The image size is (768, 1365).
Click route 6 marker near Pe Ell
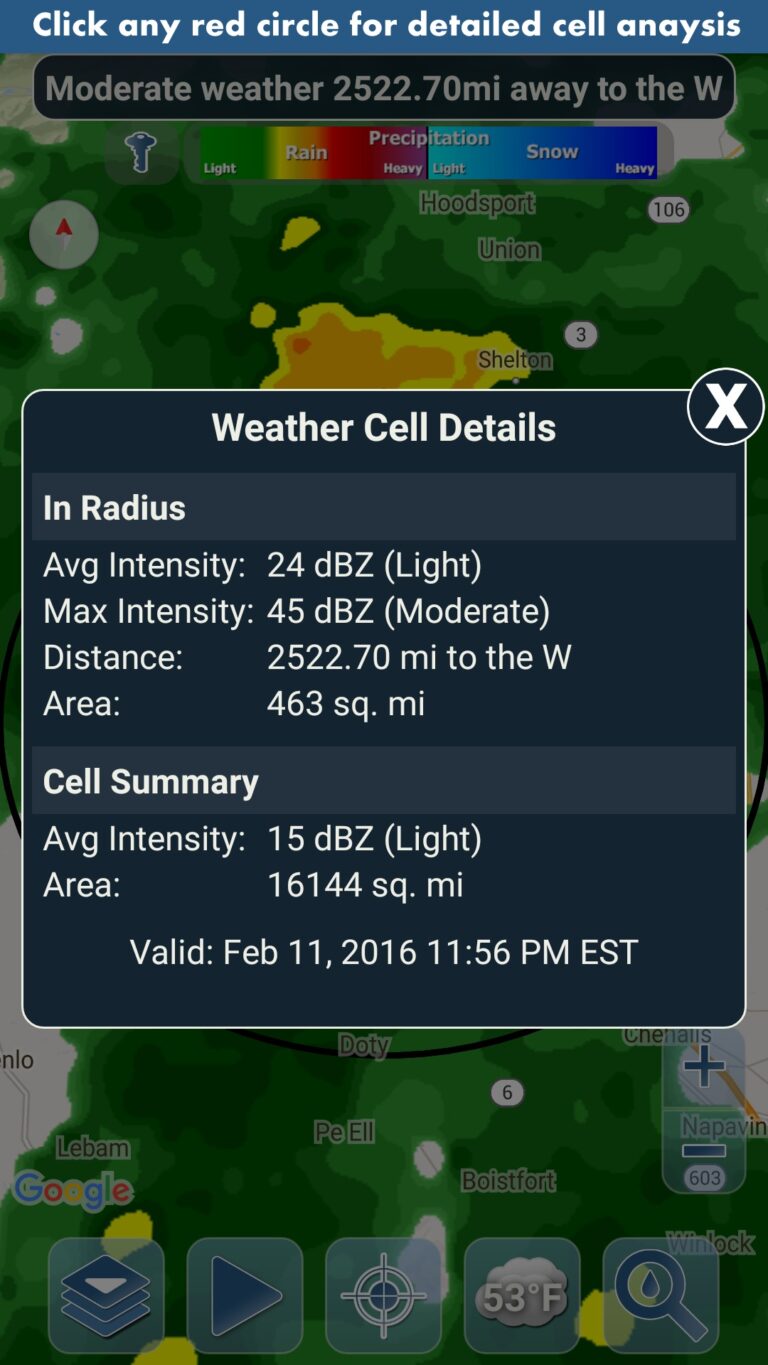point(506,1093)
